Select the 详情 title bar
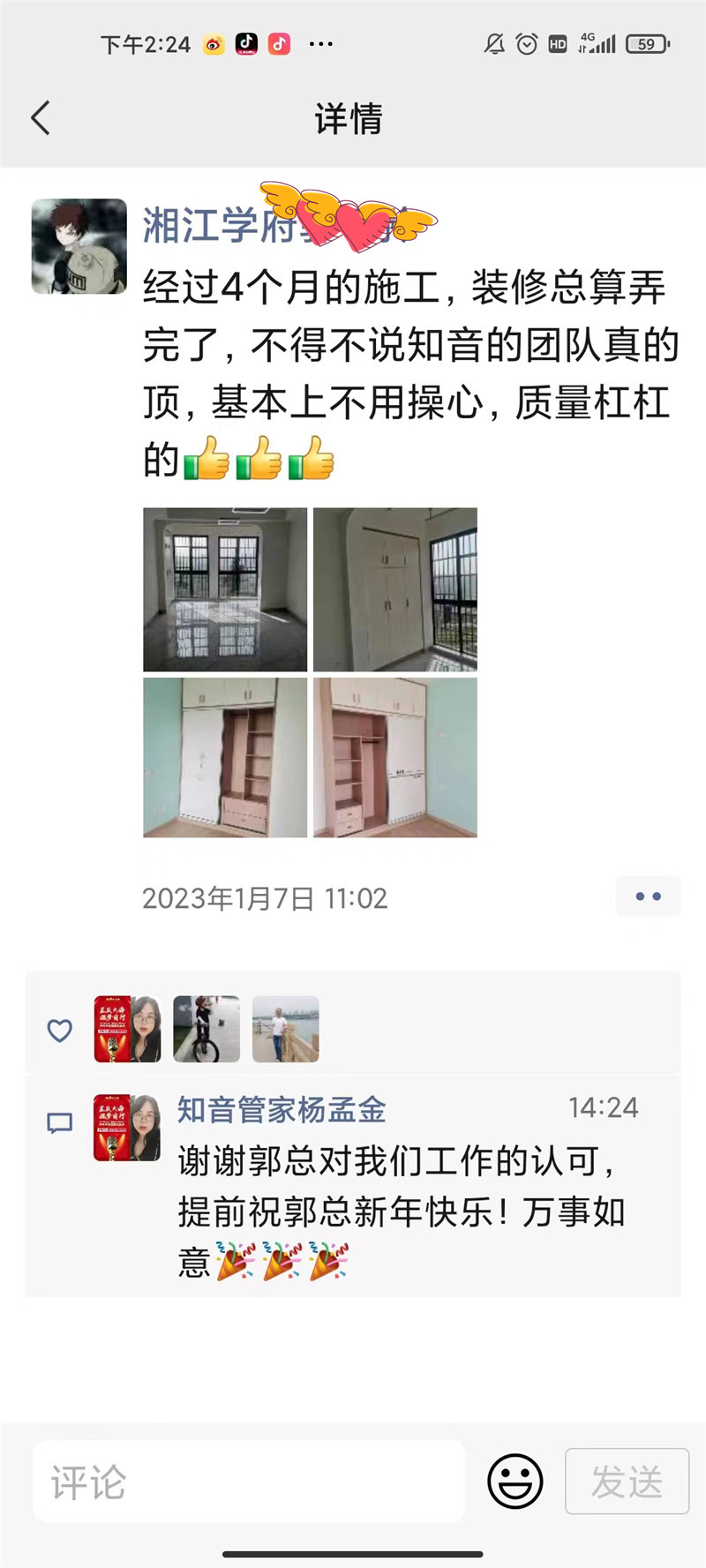 pyautogui.click(x=348, y=119)
